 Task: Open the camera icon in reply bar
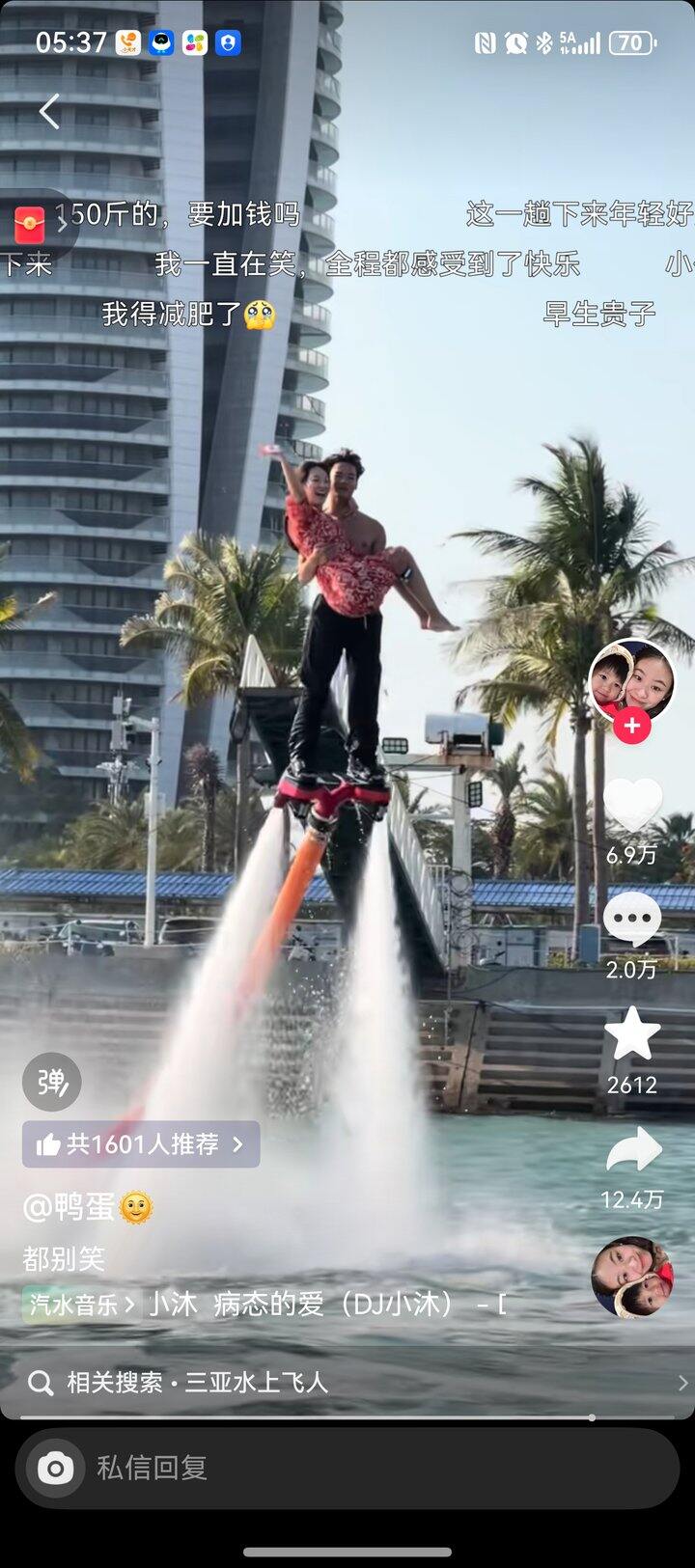[x=55, y=1469]
